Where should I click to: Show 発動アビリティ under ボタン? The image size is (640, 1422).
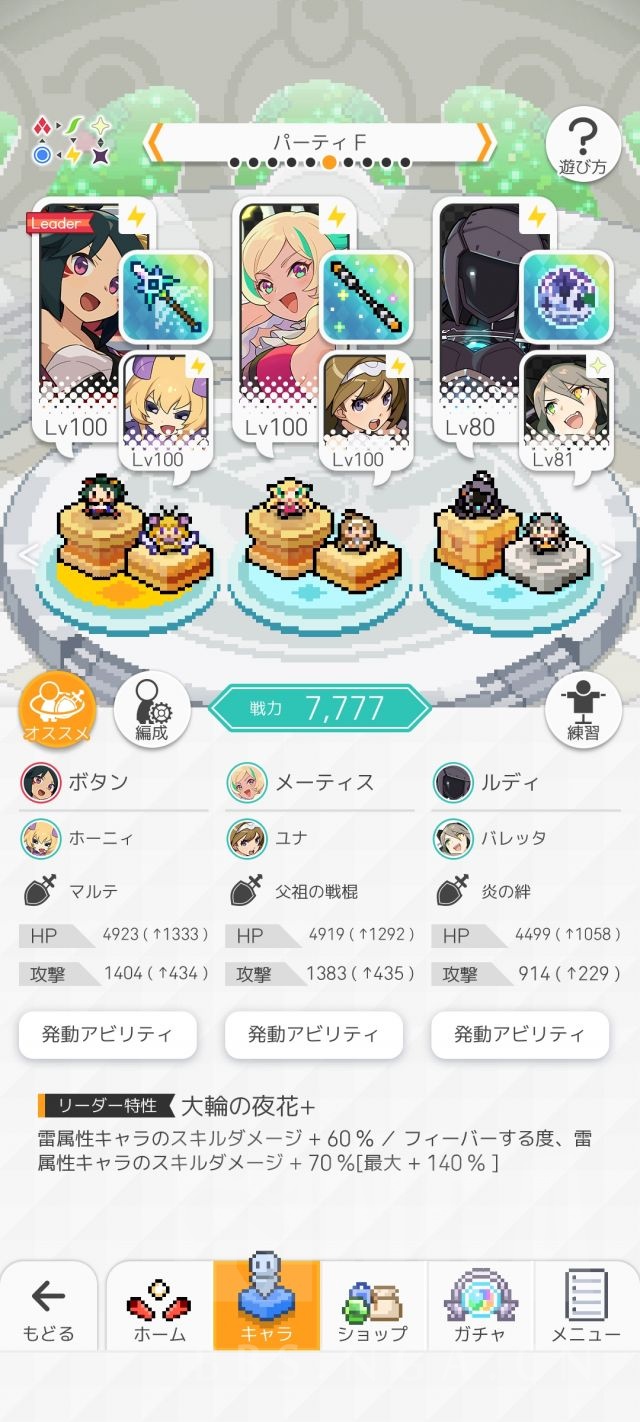[108, 1034]
